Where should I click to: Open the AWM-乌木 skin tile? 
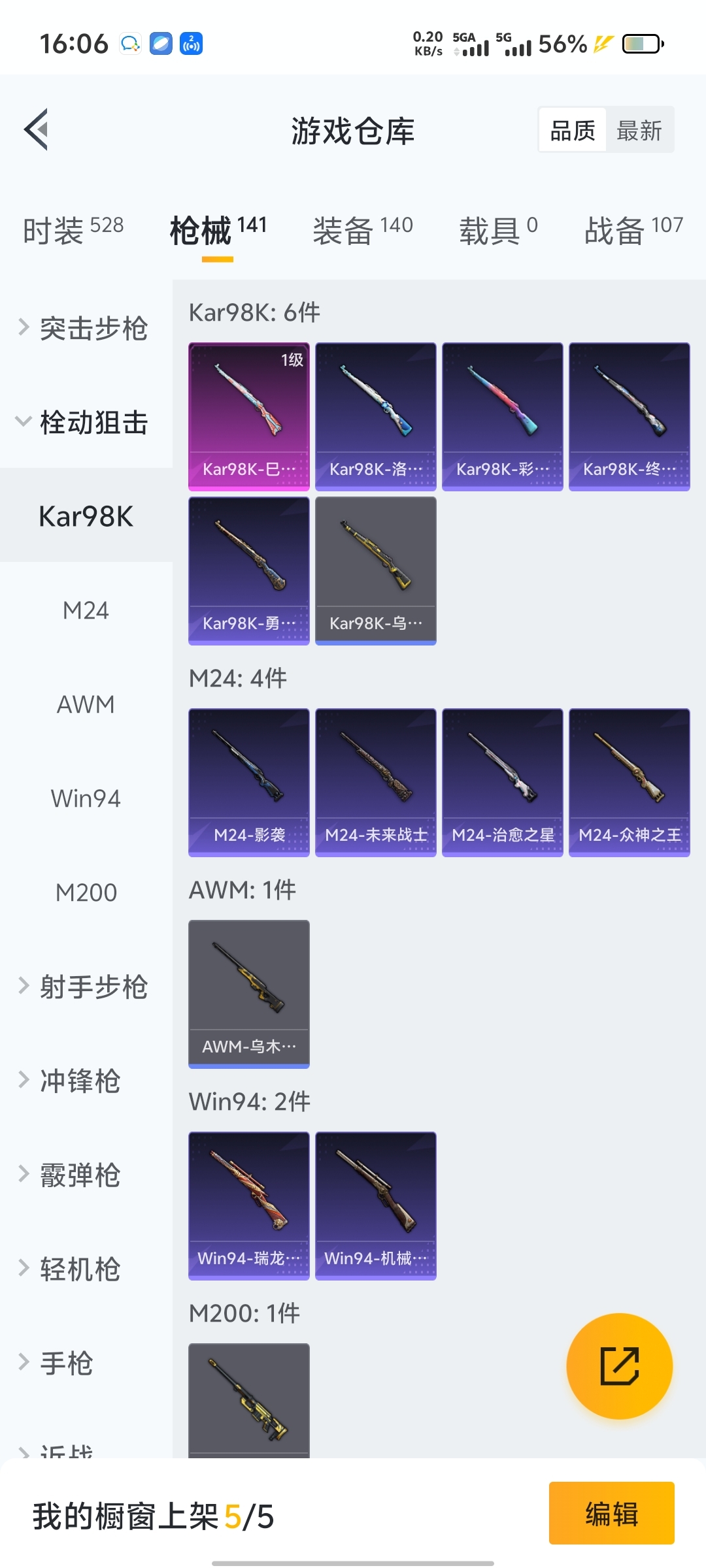click(248, 994)
